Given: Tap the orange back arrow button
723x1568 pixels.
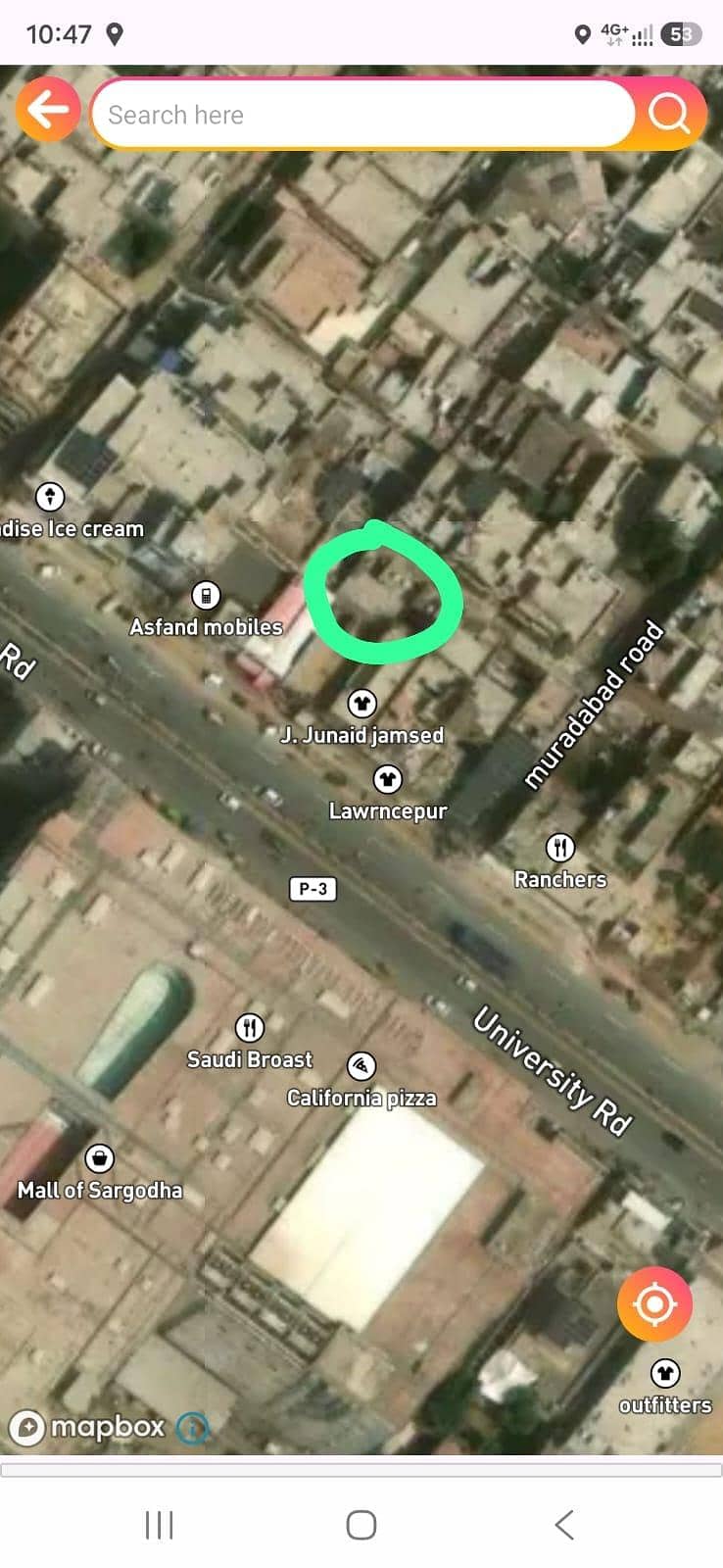Looking at the screenshot, I should tap(47, 110).
